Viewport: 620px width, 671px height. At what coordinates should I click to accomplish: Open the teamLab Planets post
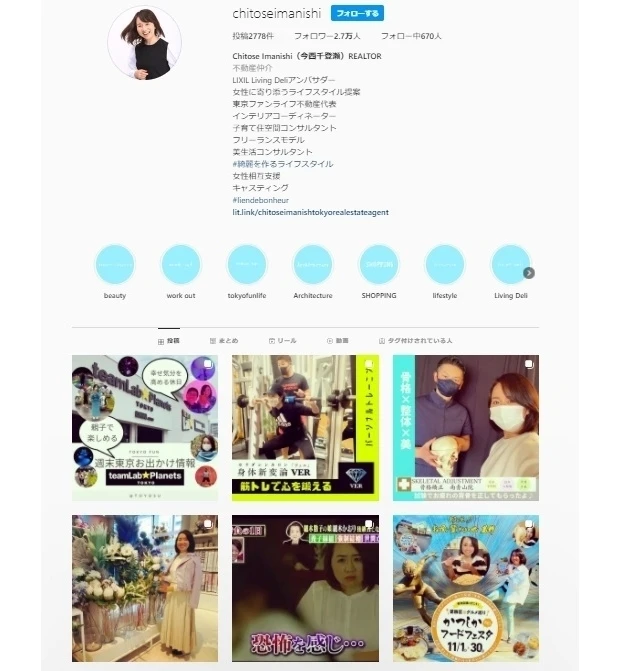click(x=145, y=427)
